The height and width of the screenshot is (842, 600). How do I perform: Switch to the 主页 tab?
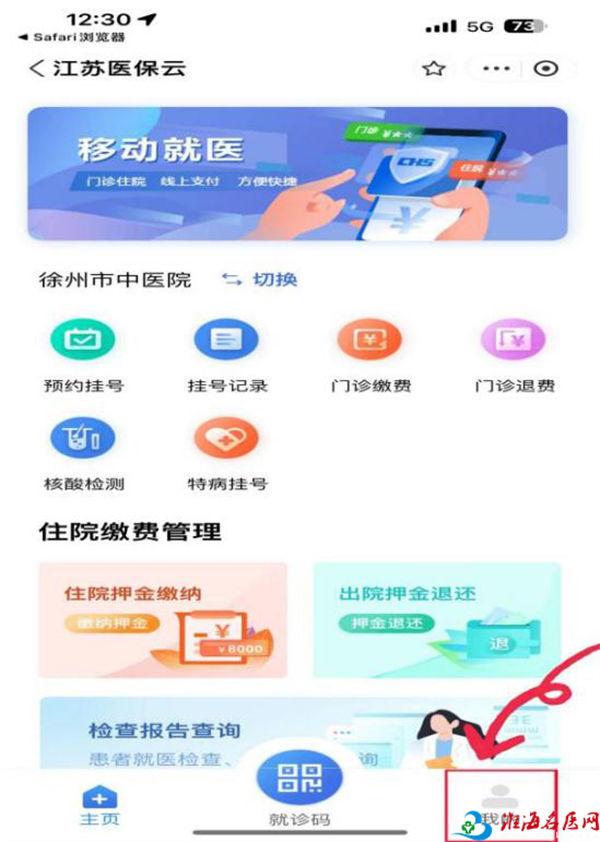(99, 806)
